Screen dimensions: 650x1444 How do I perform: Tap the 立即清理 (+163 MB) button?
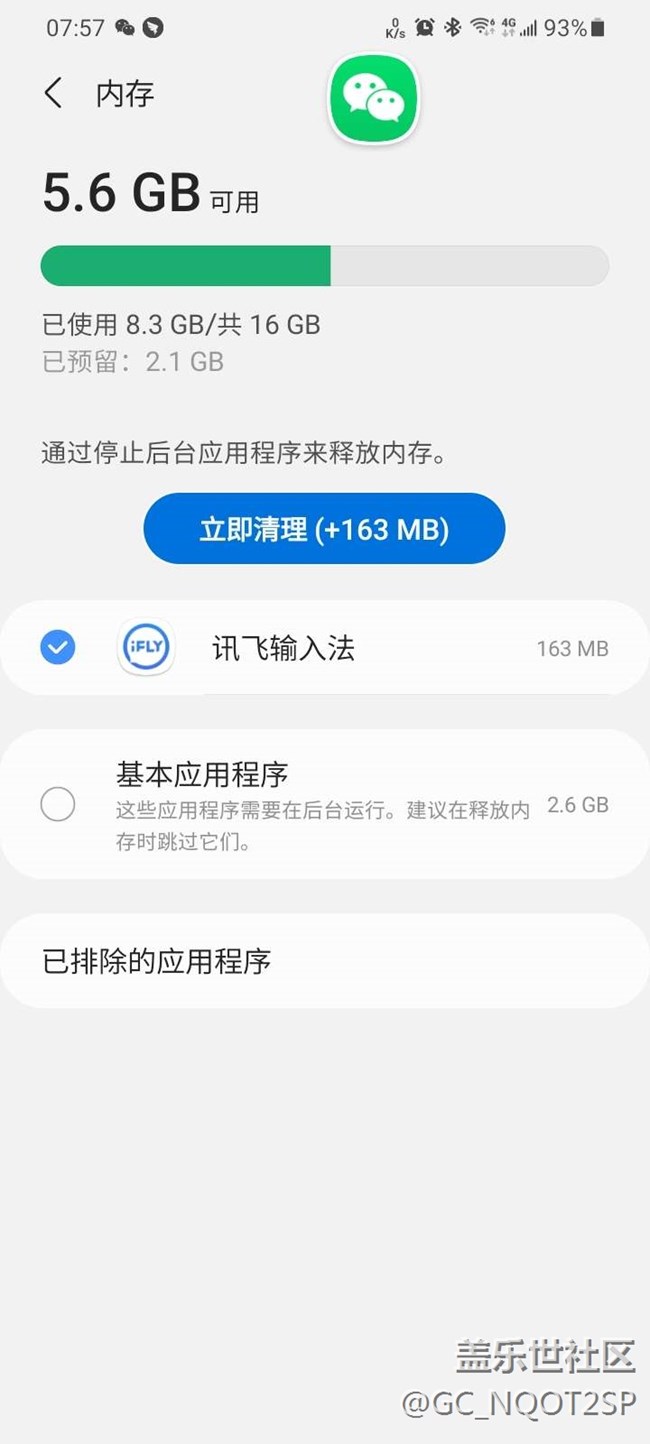coord(324,528)
